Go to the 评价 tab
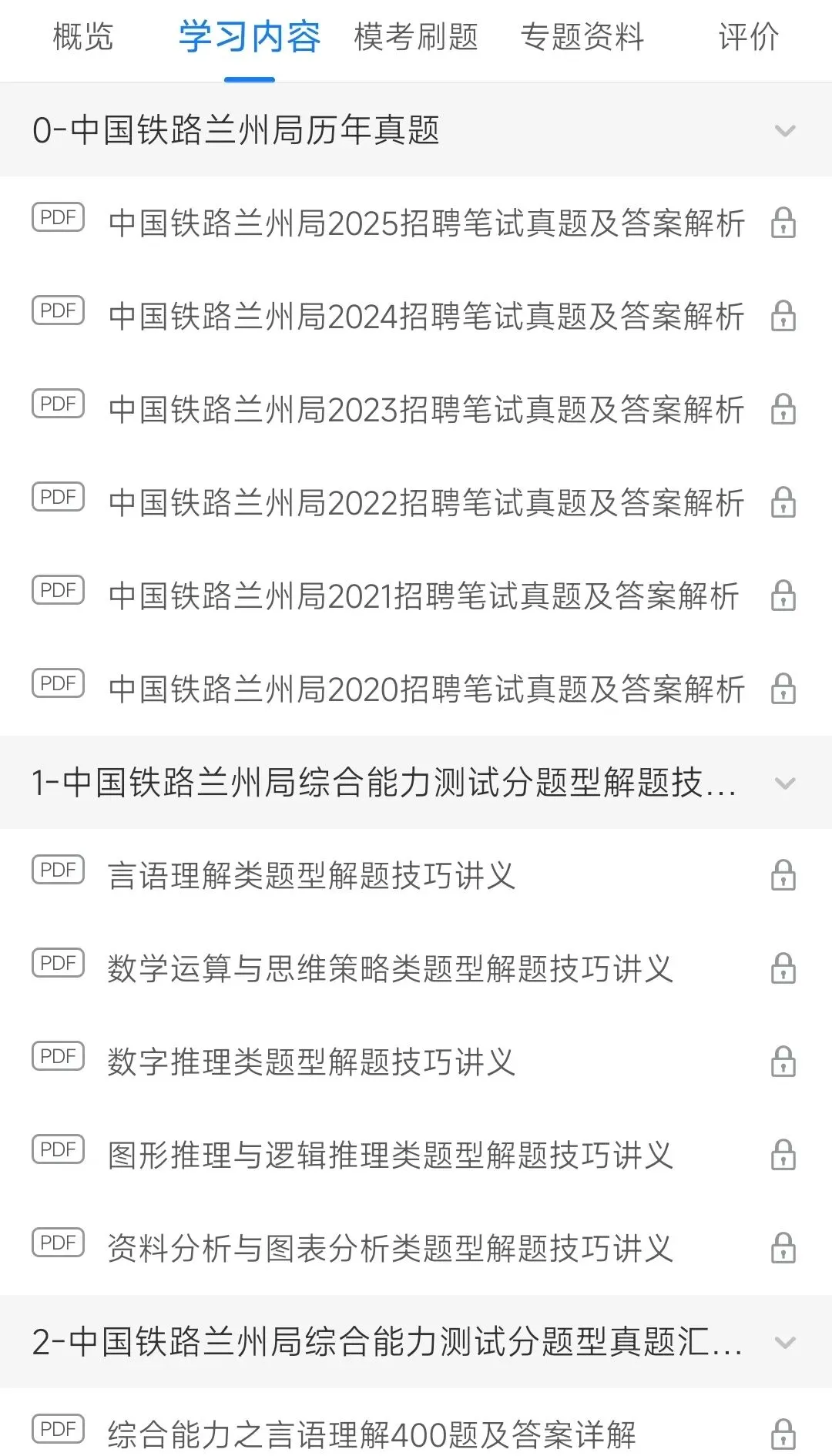 pyautogui.click(x=749, y=37)
